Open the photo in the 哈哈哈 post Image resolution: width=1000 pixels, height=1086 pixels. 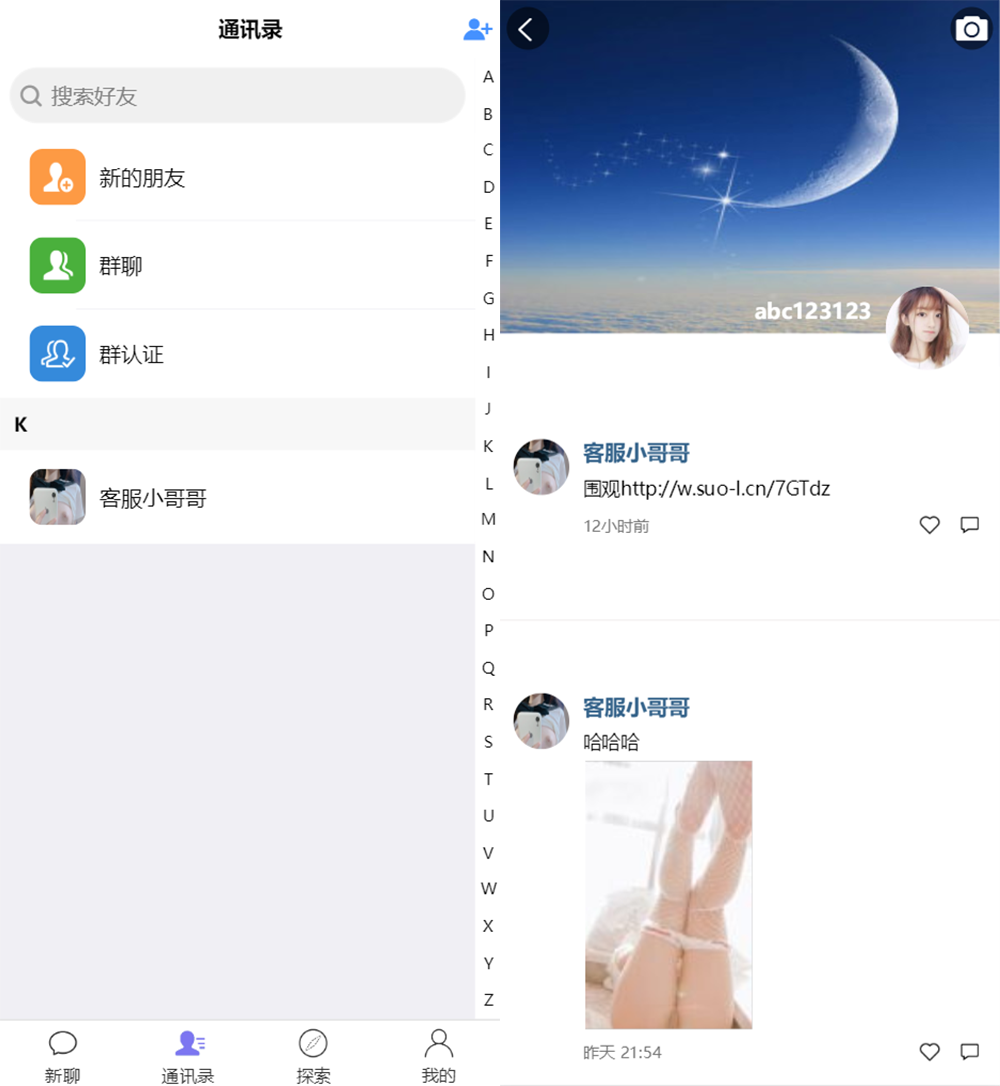pos(668,894)
